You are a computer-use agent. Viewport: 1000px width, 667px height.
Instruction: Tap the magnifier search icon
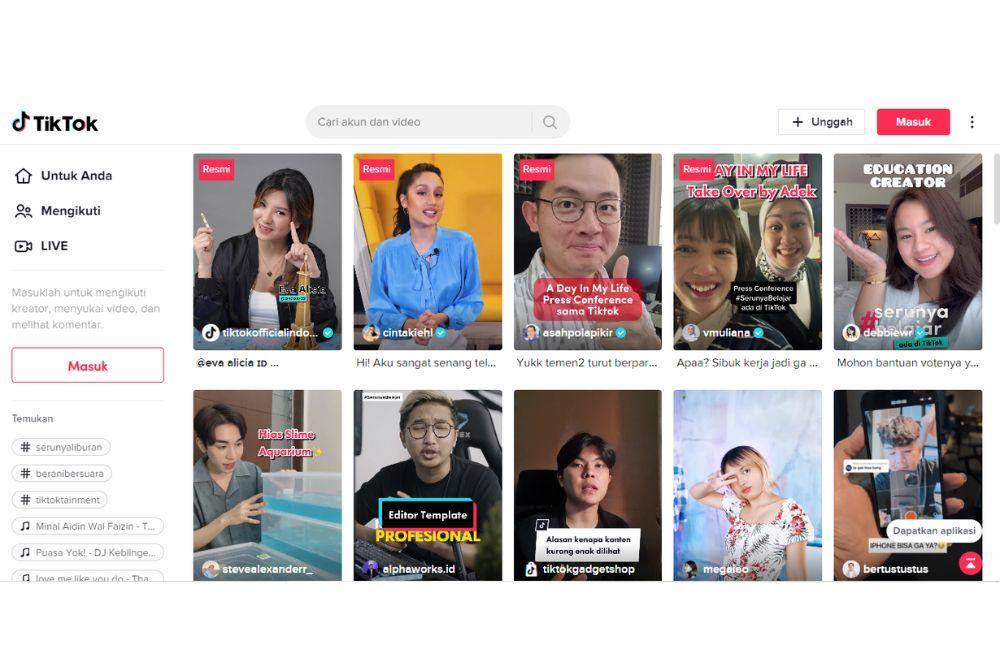pyautogui.click(x=550, y=122)
